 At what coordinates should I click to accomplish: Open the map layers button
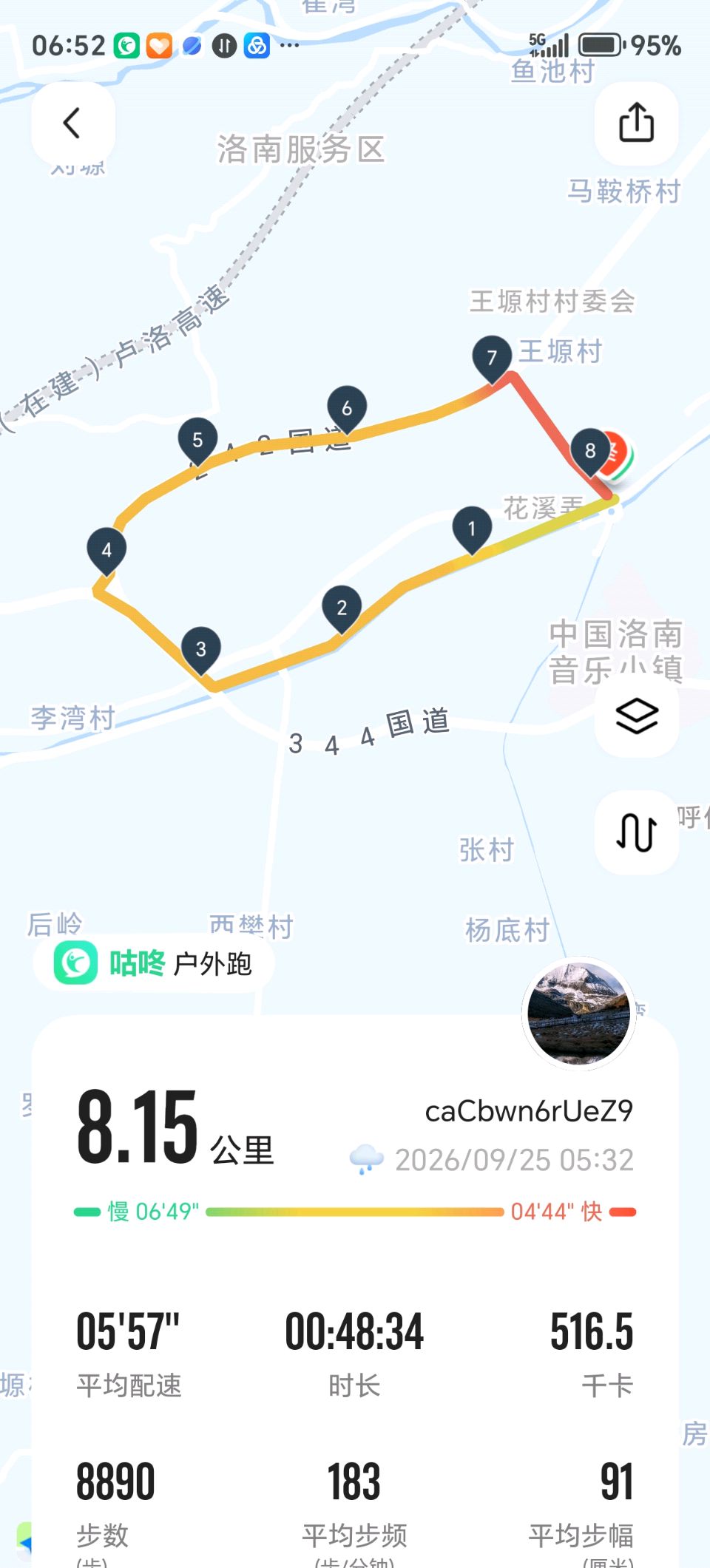click(x=636, y=716)
